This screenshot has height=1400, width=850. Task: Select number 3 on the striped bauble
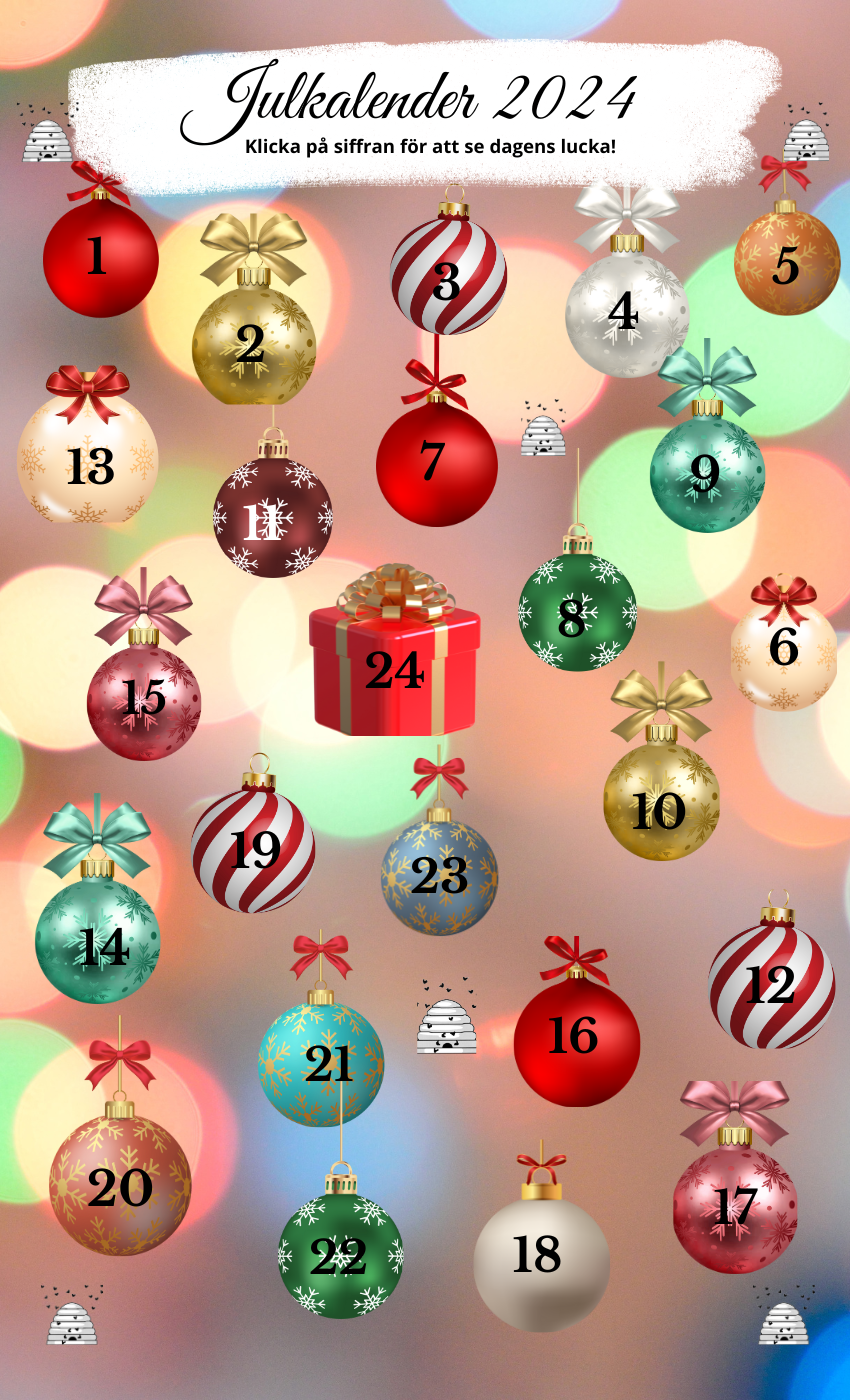(x=447, y=283)
